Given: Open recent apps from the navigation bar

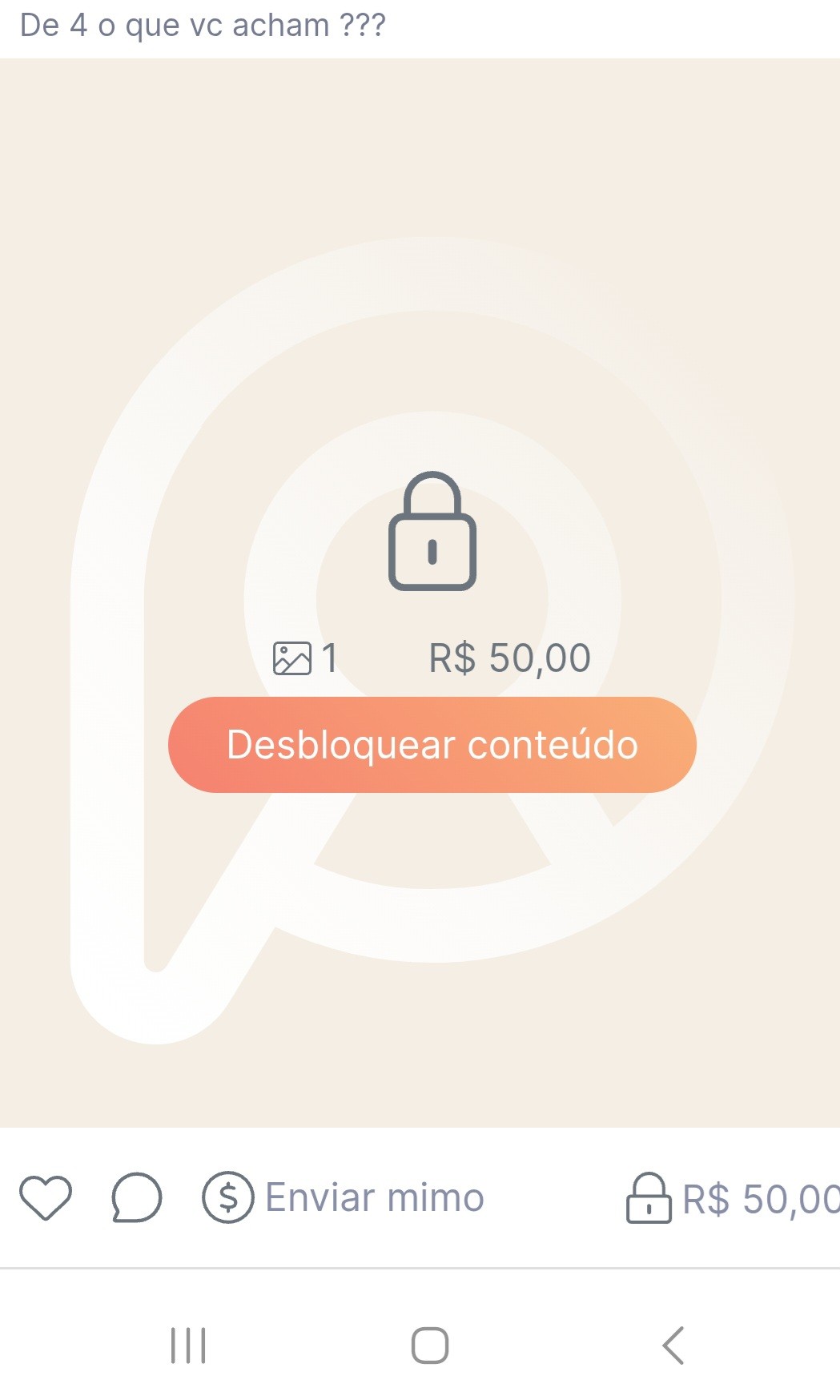Looking at the screenshot, I should pyautogui.click(x=188, y=1345).
